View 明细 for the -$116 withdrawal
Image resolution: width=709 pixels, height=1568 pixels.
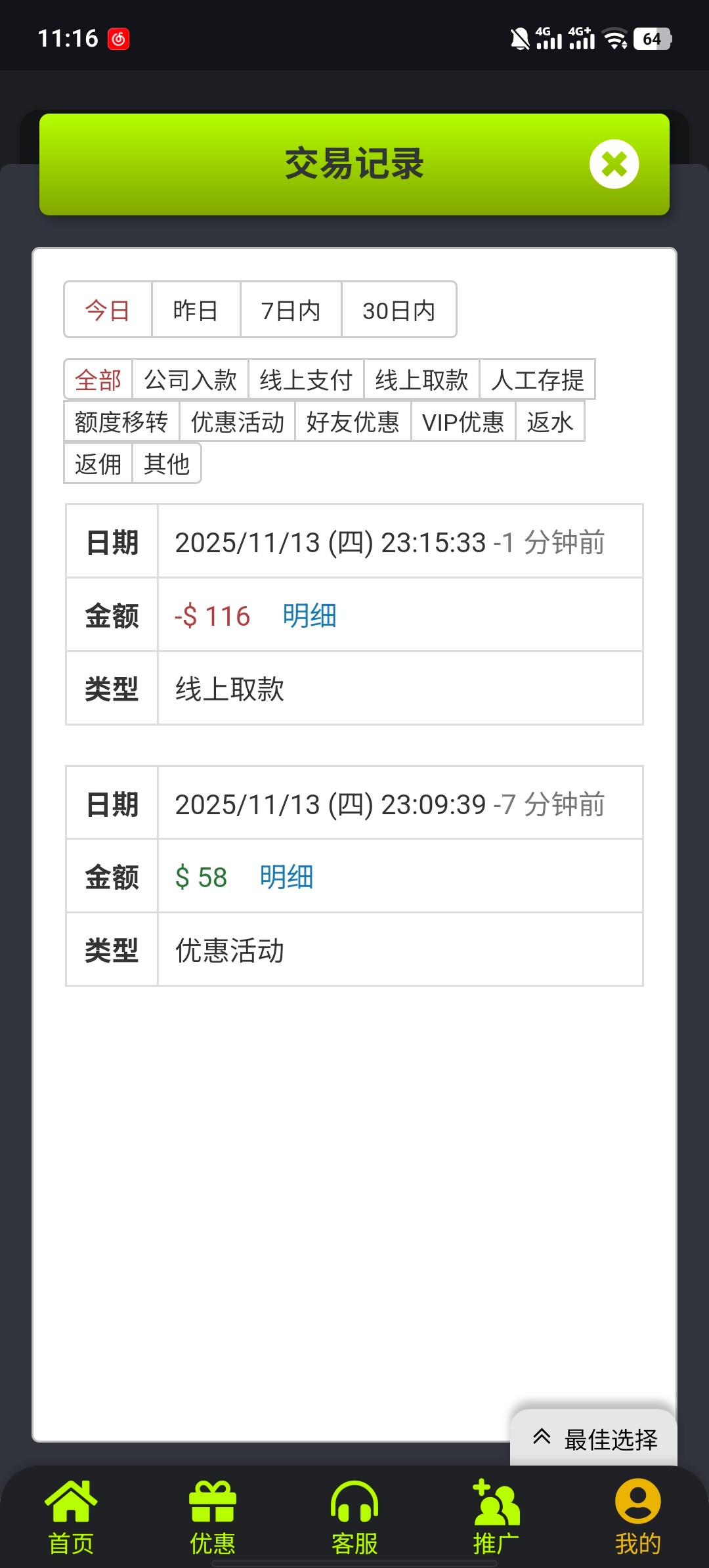click(x=309, y=616)
